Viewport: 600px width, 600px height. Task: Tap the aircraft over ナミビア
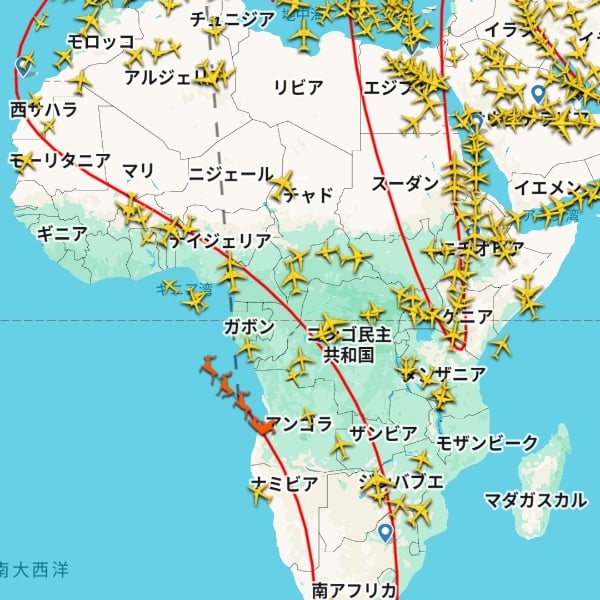point(259,492)
